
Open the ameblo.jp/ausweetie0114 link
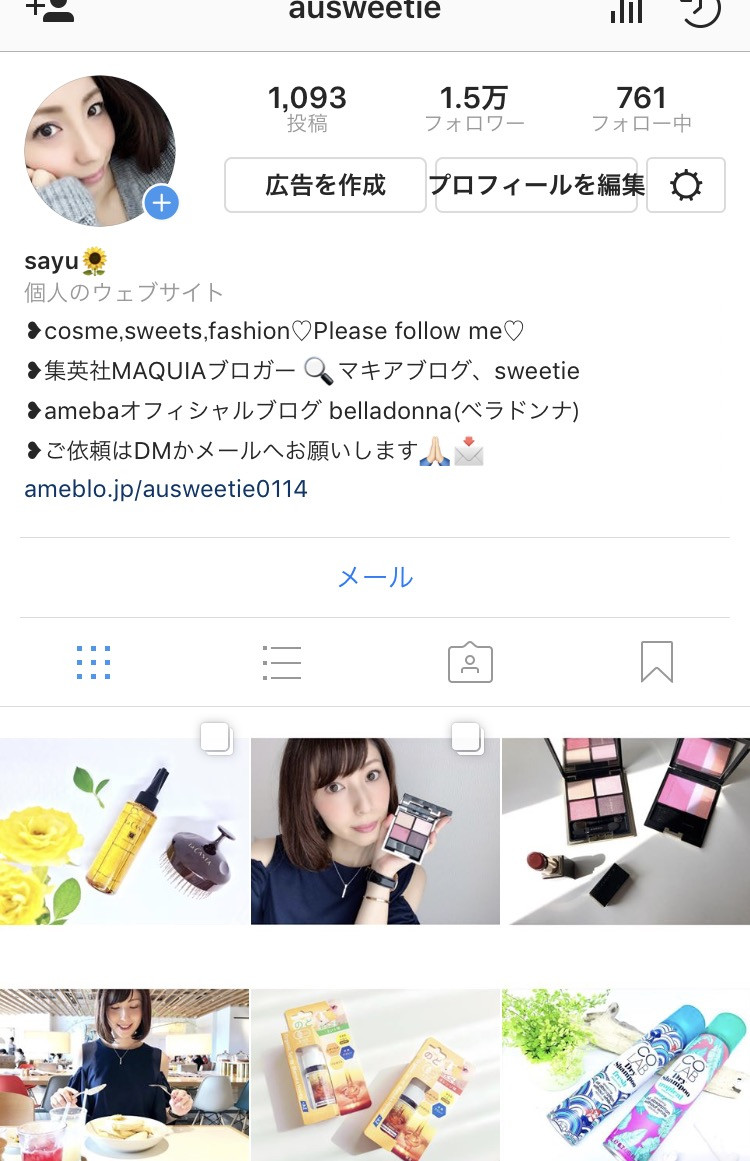point(166,489)
